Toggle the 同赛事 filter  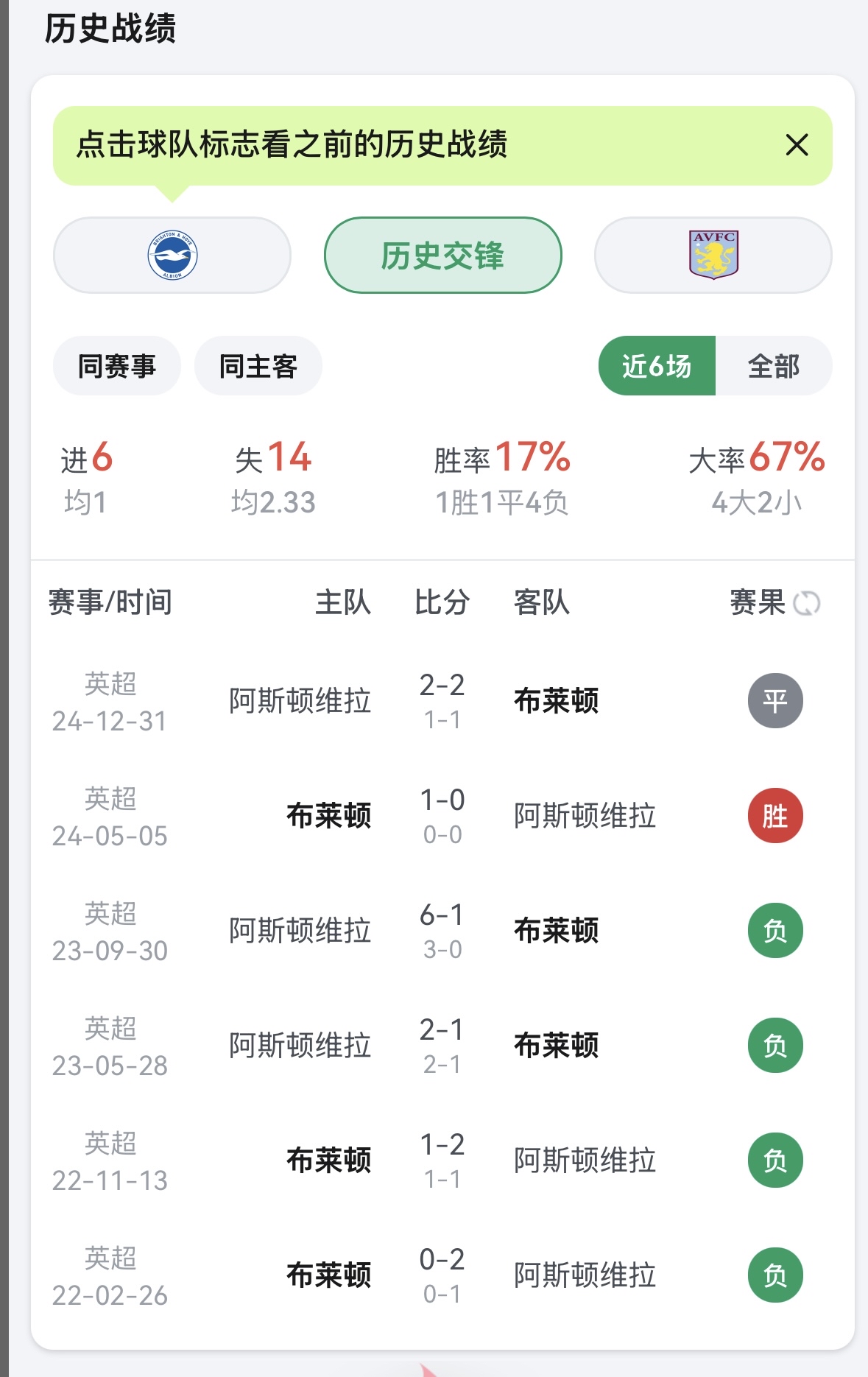(116, 365)
